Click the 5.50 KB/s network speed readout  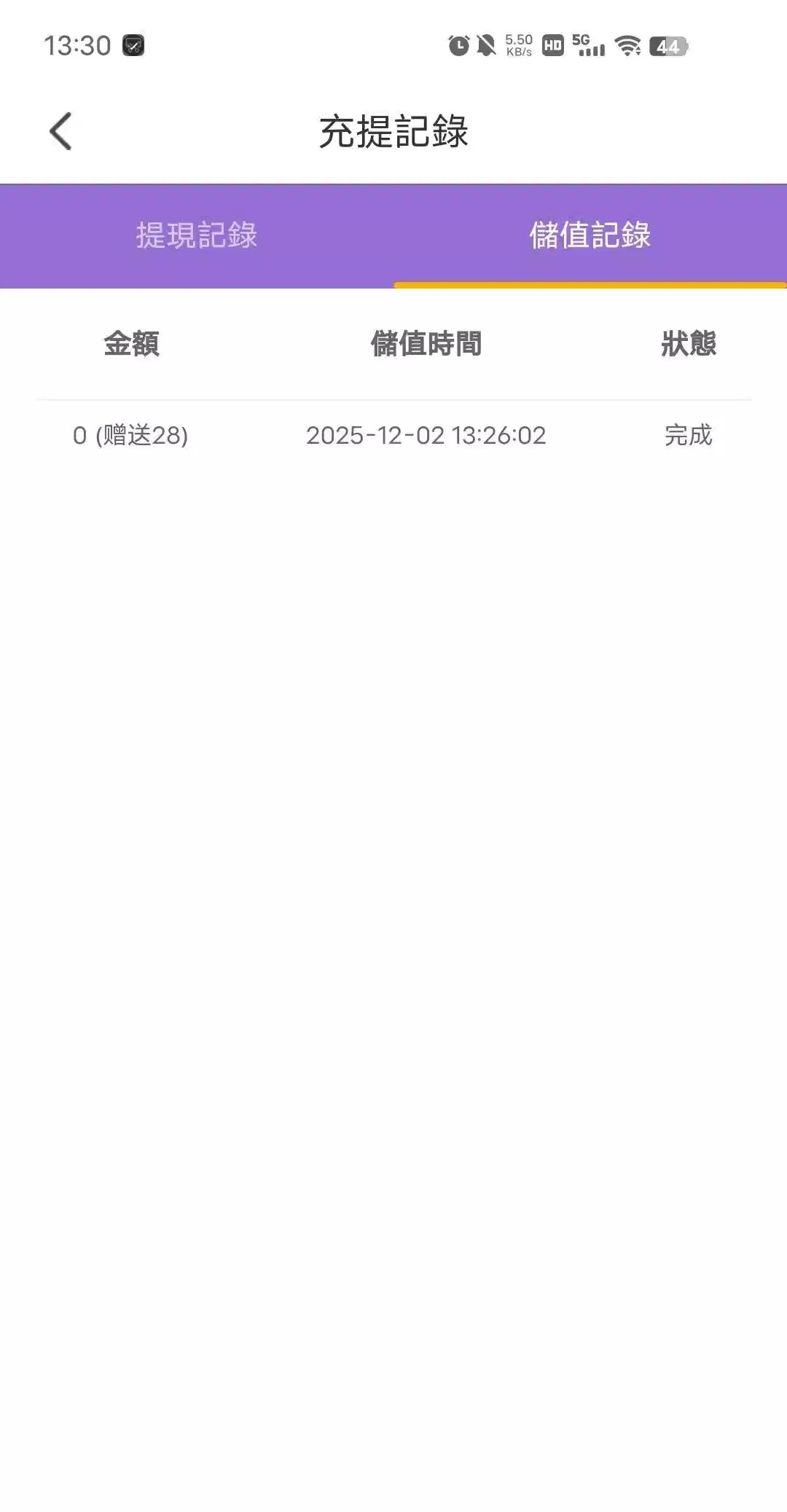[x=517, y=45]
